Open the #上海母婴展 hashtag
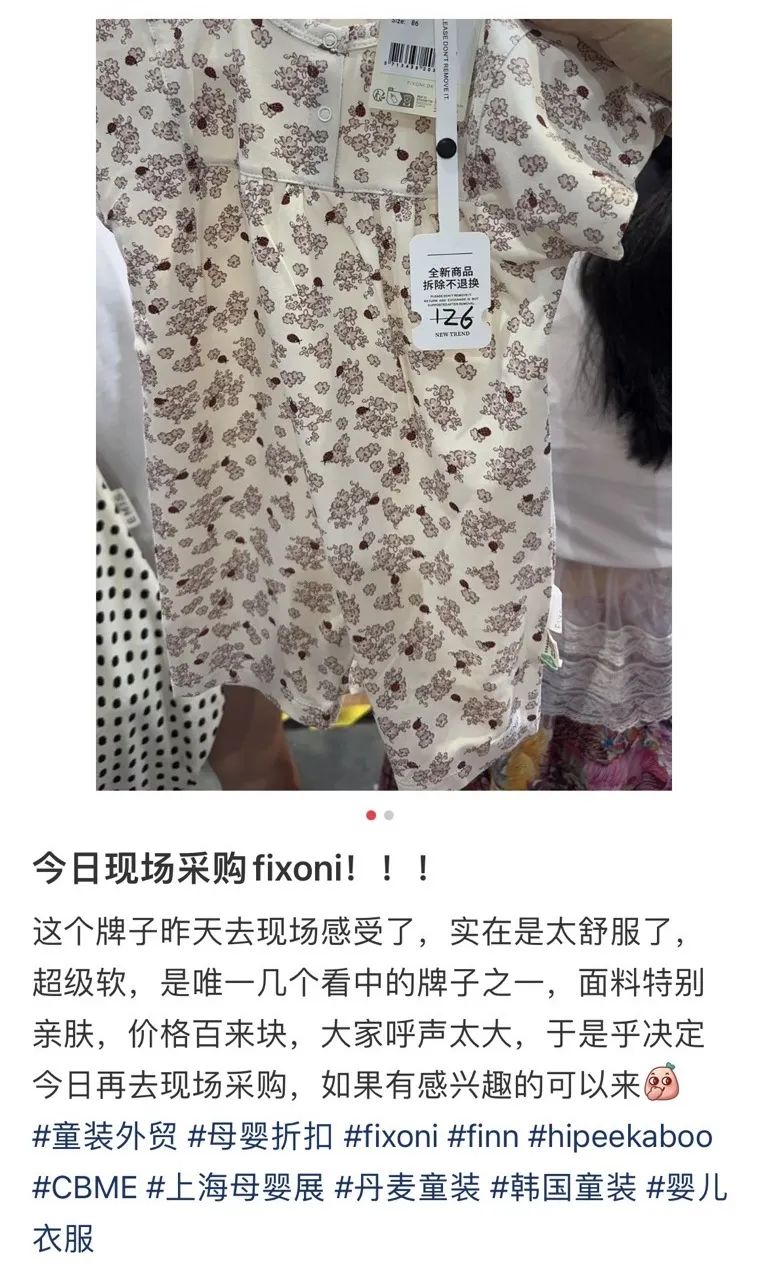This screenshot has width=768, height=1270. 235,1188
